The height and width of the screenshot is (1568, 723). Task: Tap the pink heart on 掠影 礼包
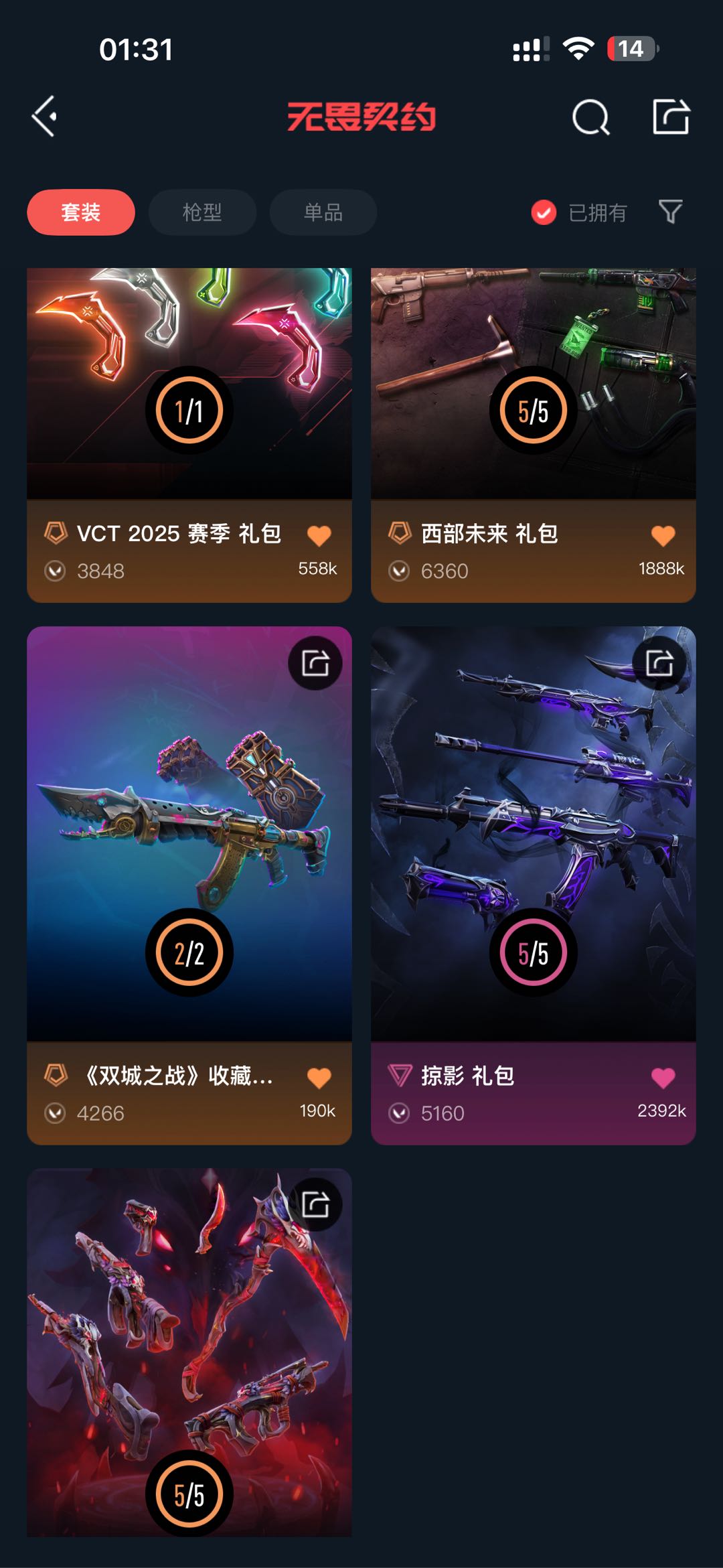(663, 1078)
